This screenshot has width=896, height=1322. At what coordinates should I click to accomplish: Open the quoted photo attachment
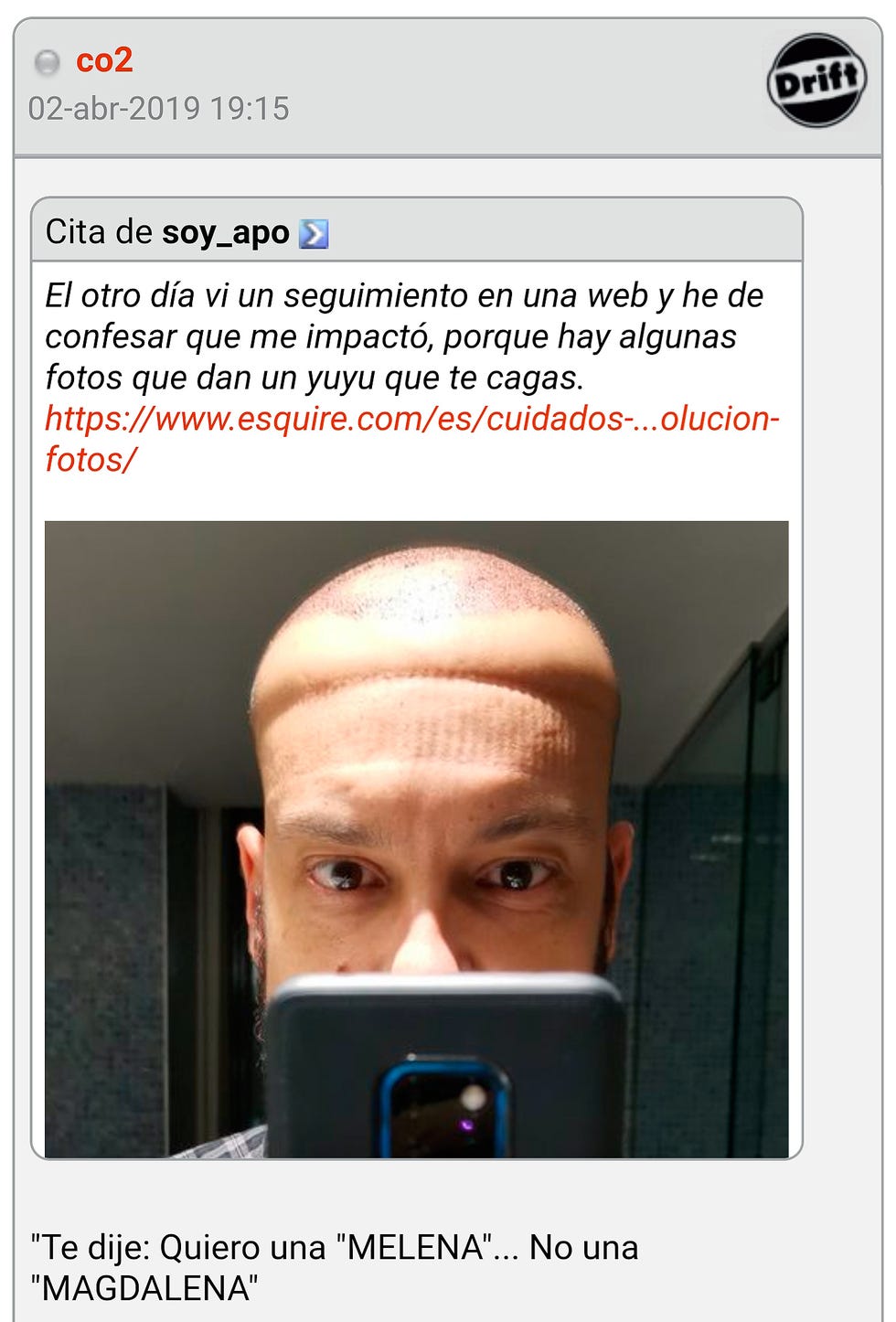416,838
